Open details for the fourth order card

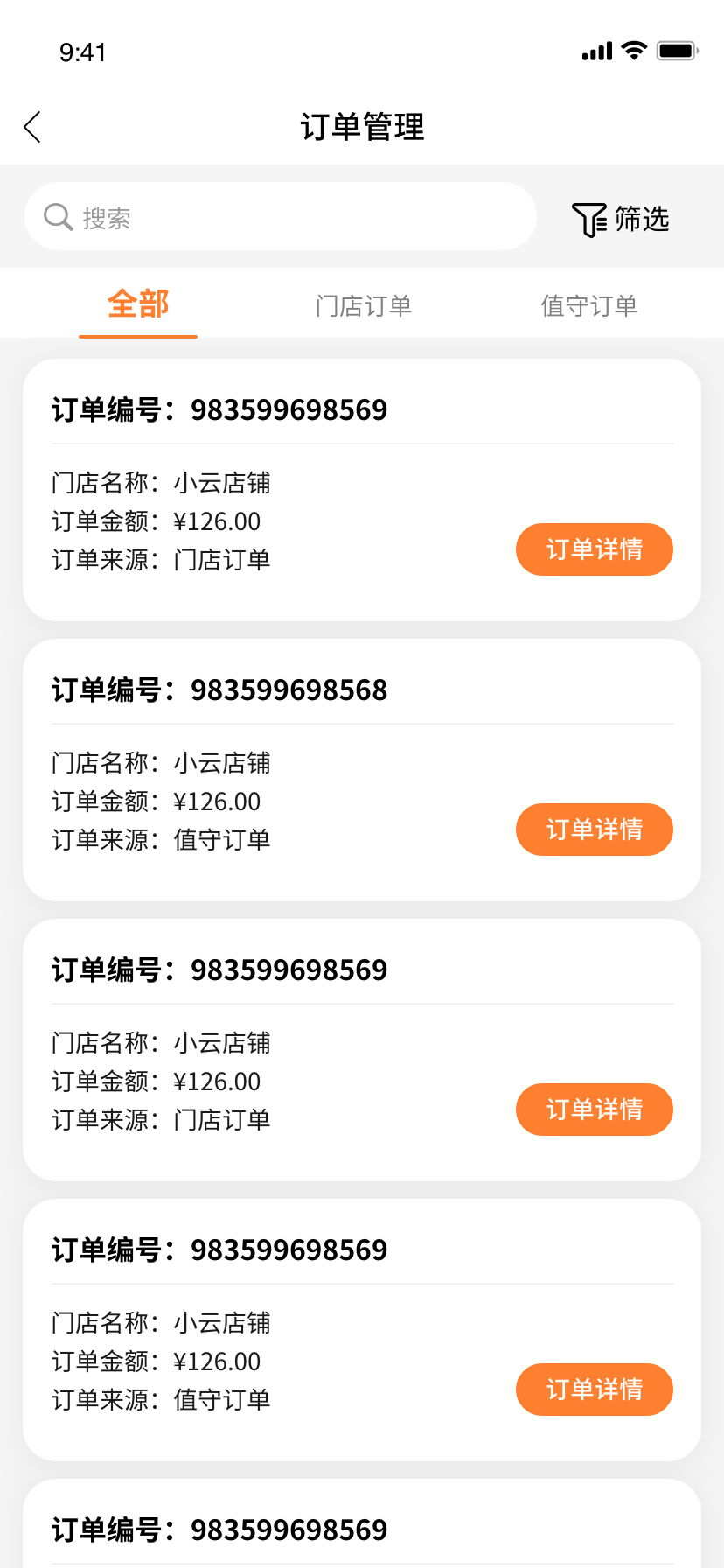pyautogui.click(x=594, y=1389)
